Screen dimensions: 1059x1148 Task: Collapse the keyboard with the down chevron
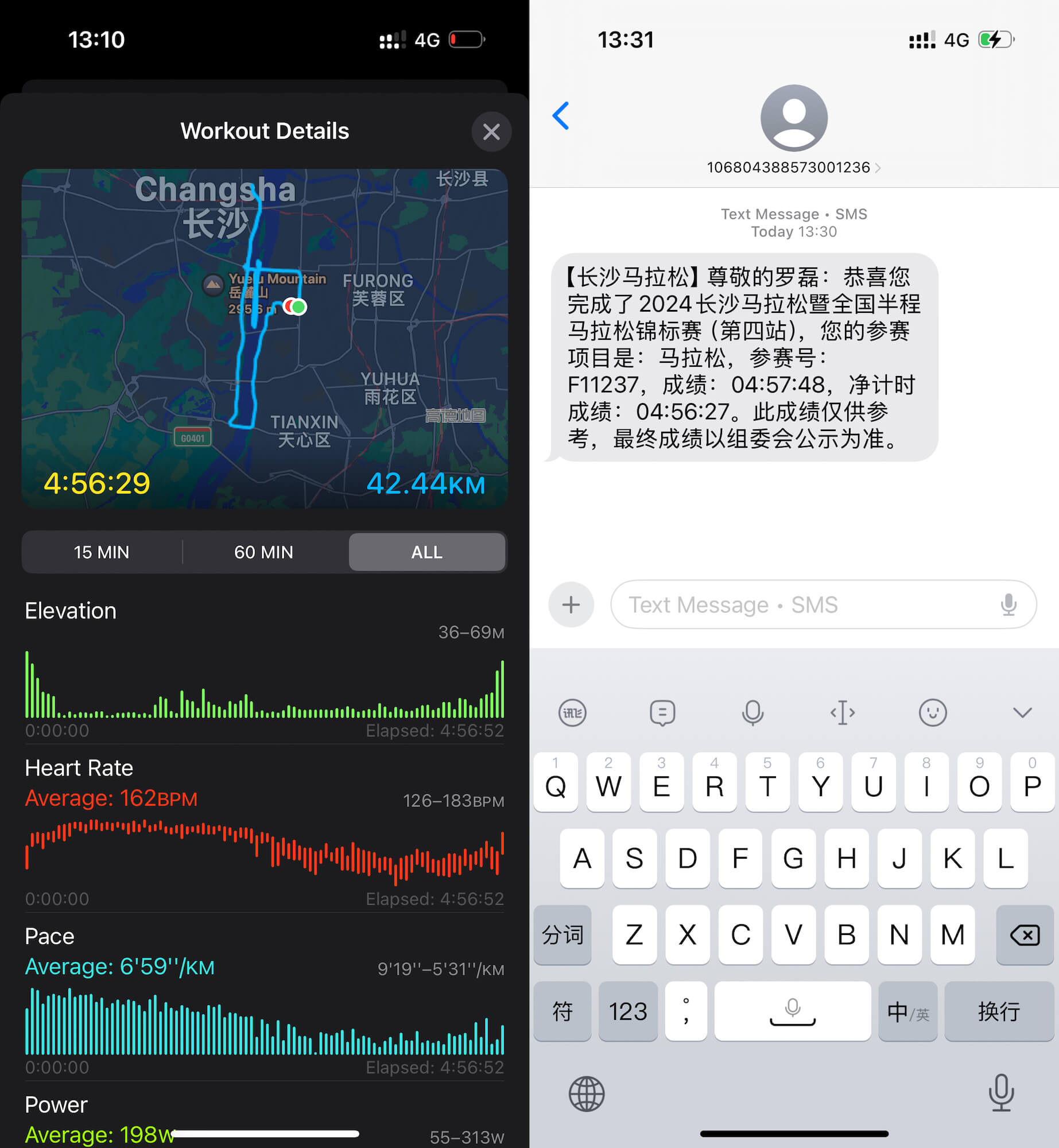[x=1022, y=713]
